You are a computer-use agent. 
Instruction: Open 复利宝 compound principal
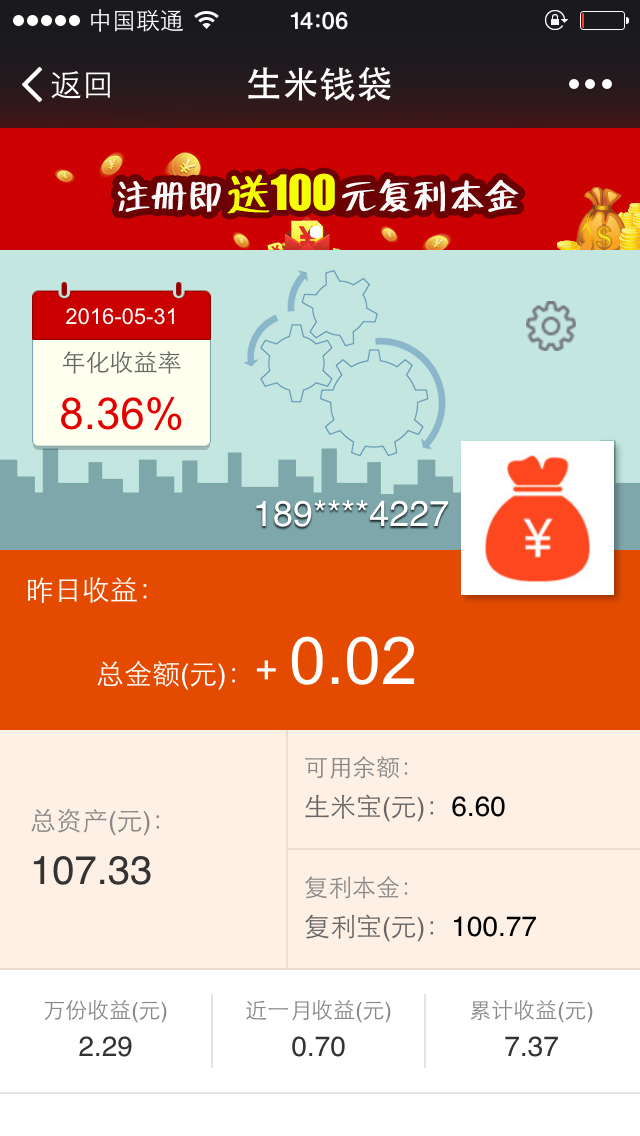coord(463,909)
